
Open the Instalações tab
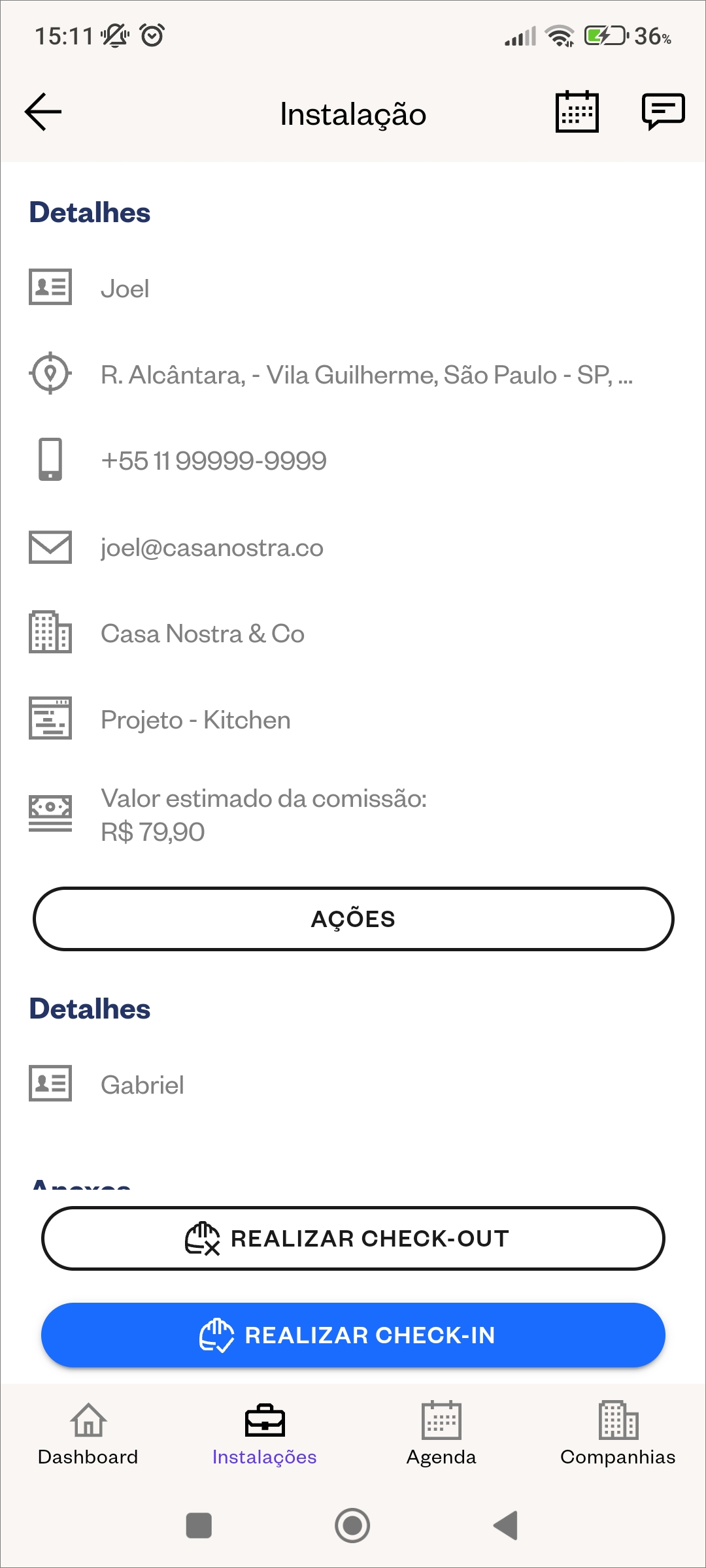pos(265,1433)
